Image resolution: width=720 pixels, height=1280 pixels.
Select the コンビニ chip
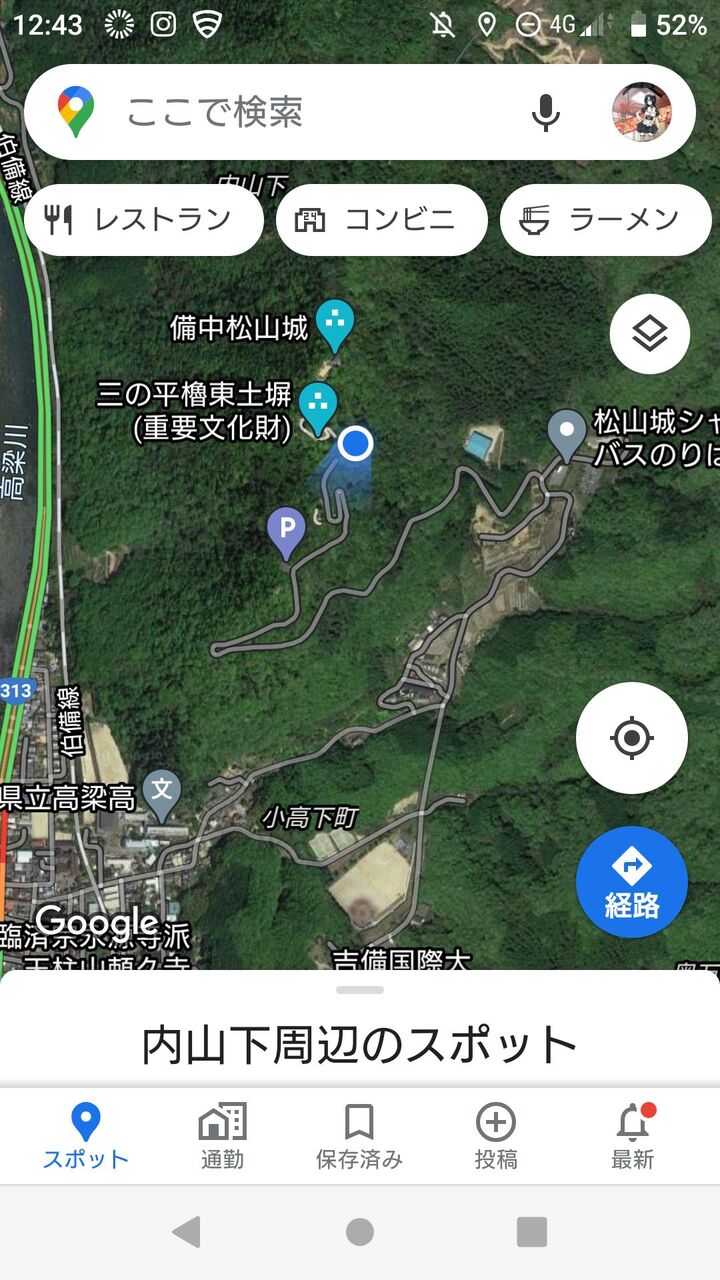pyautogui.click(x=382, y=219)
